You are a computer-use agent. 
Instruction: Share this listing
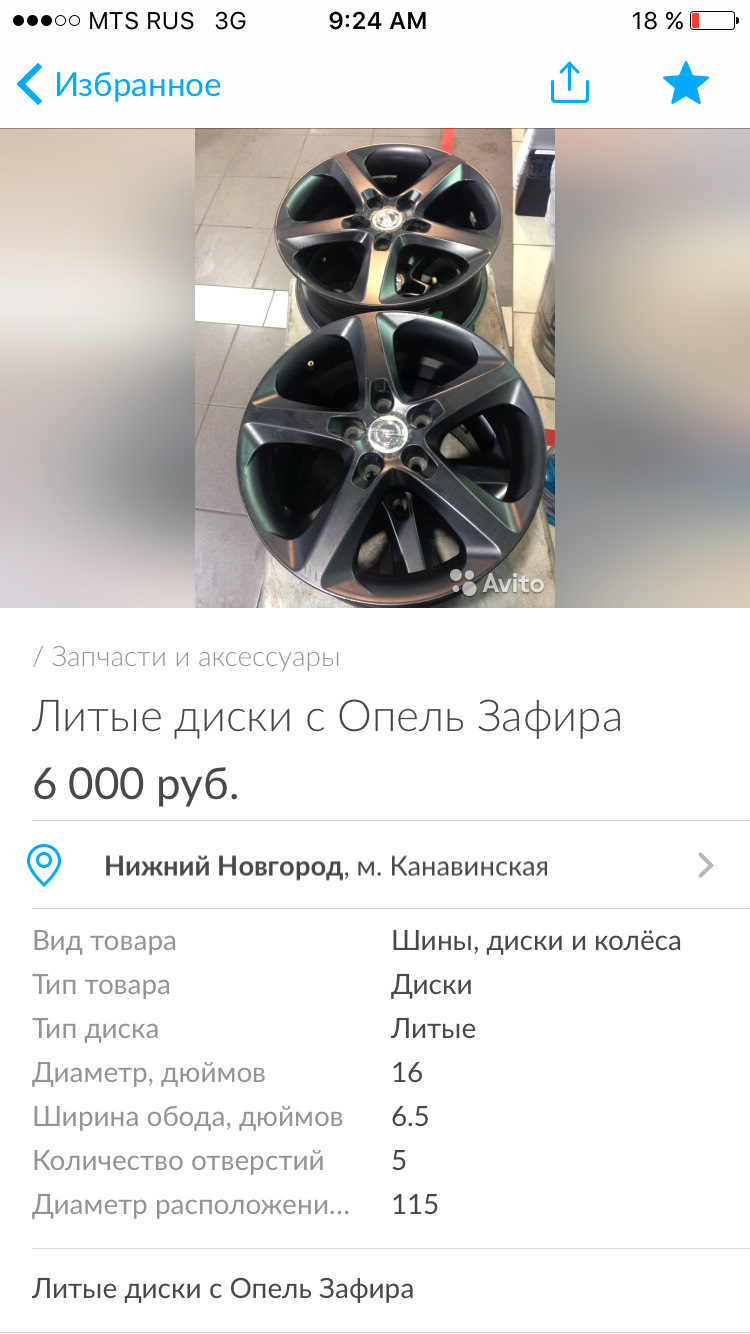570,84
